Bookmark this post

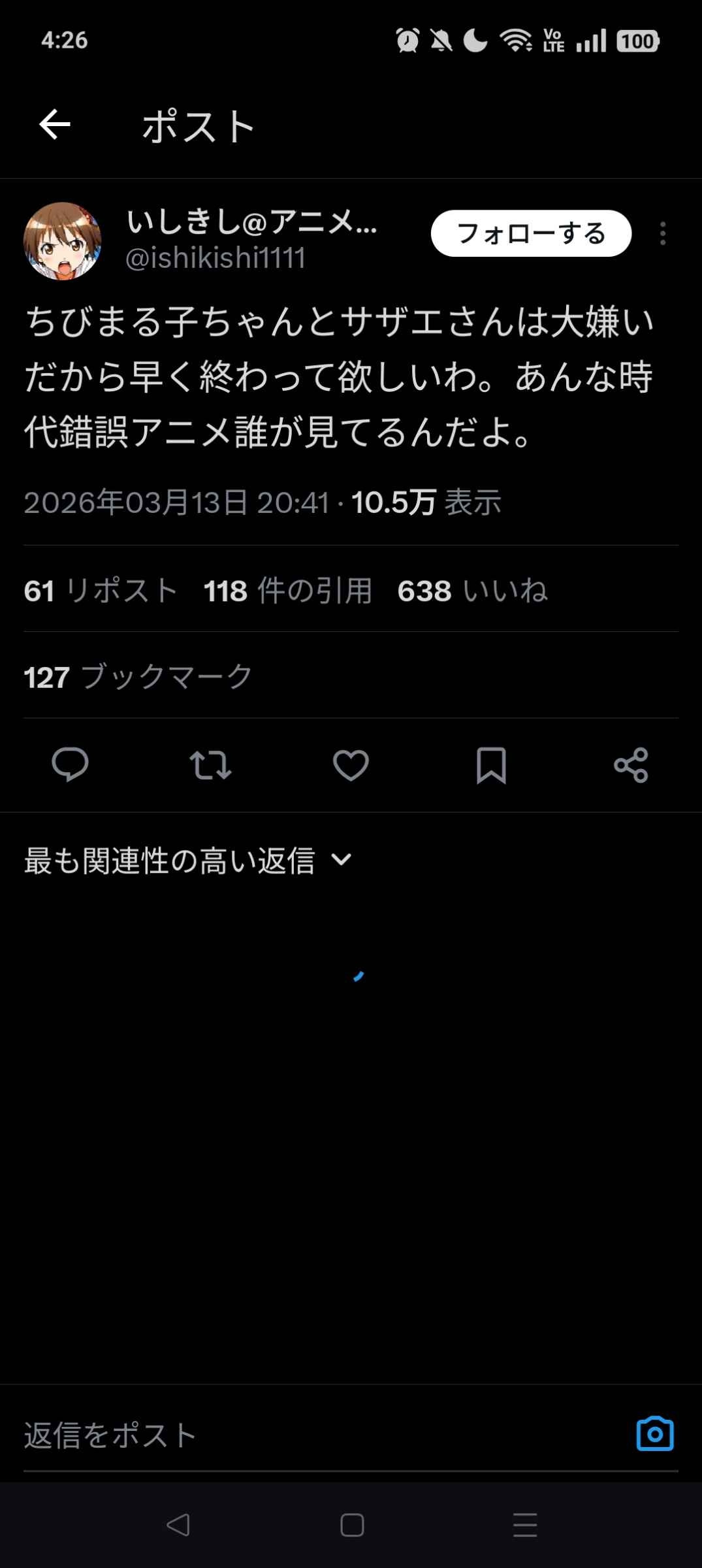click(491, 764)
